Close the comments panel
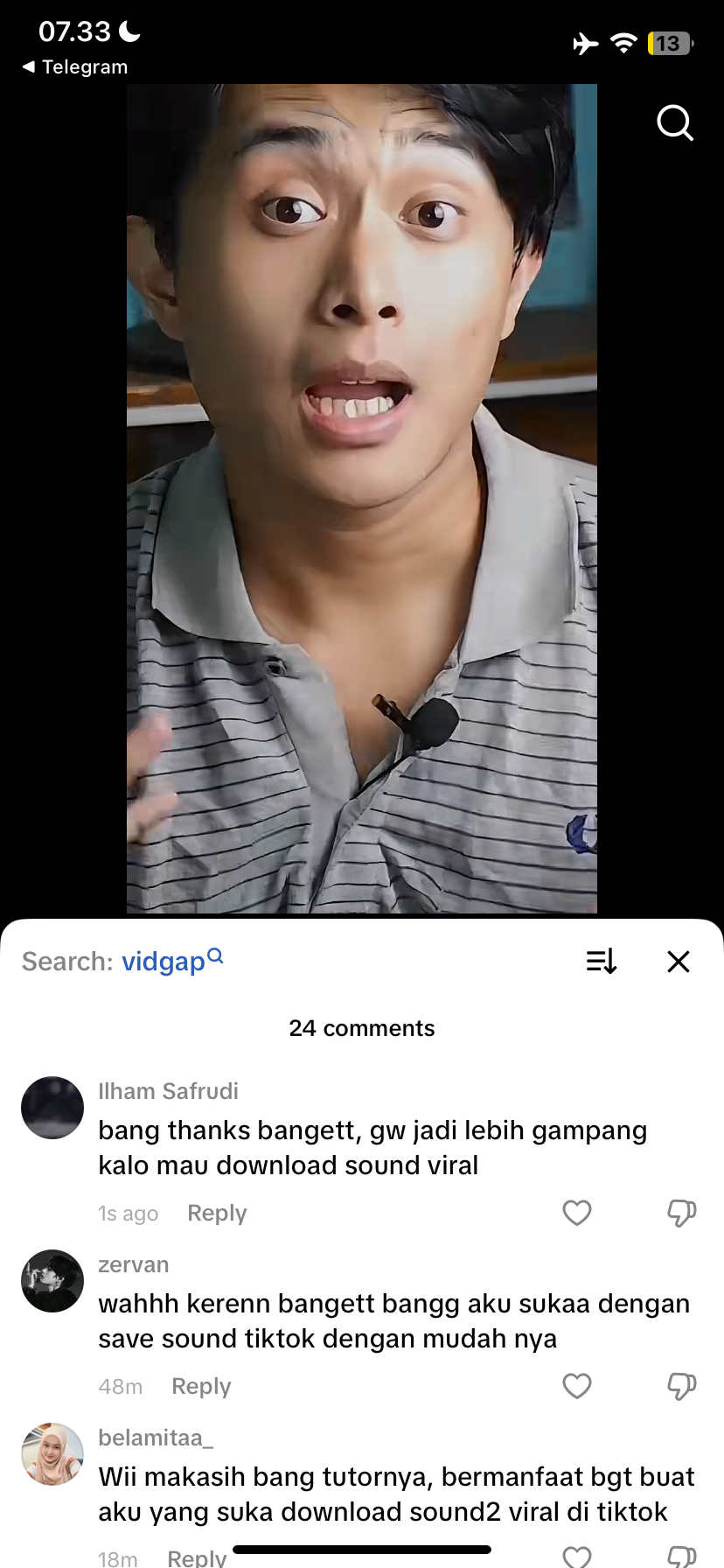Viewport: 724px width, 1568px height. coord(679,962)
